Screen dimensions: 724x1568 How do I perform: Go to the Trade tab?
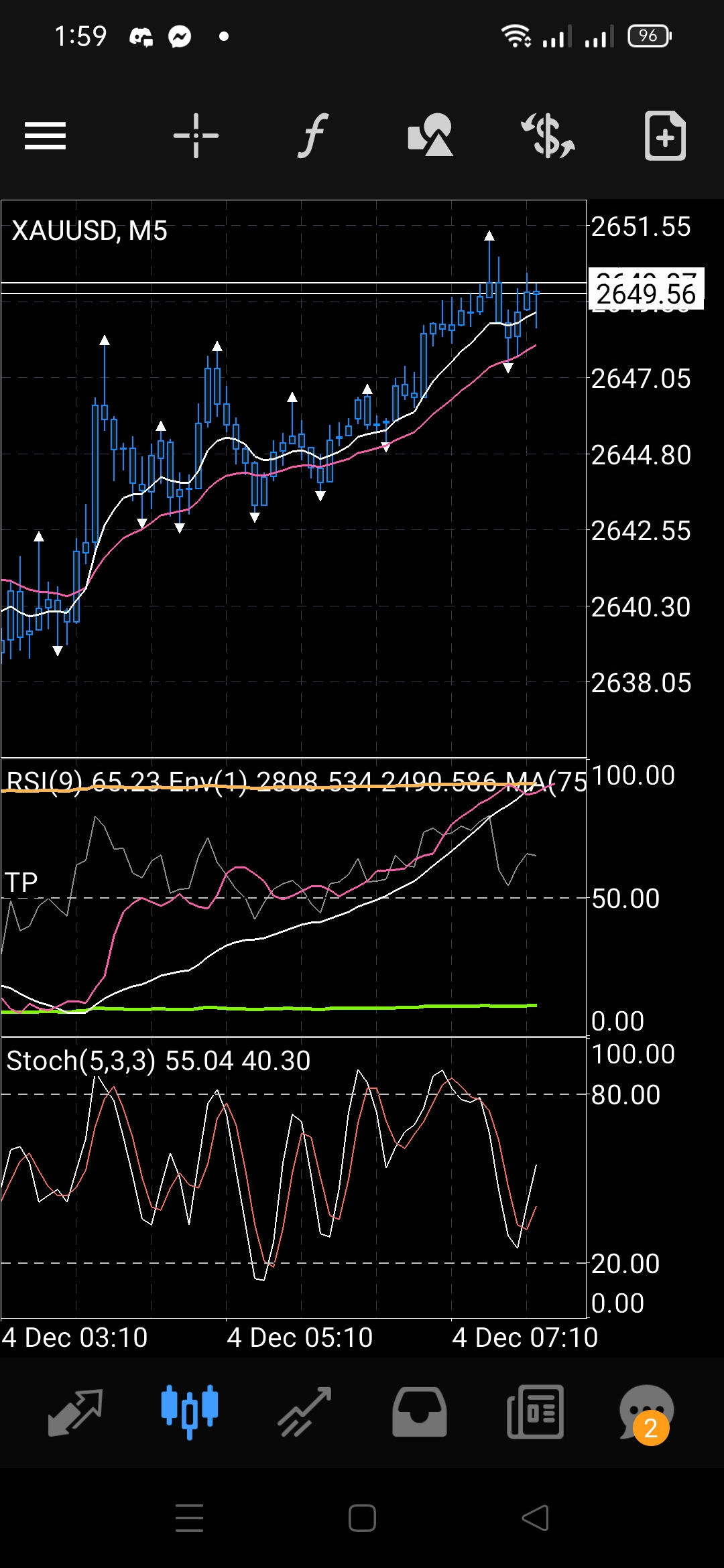305,1413
